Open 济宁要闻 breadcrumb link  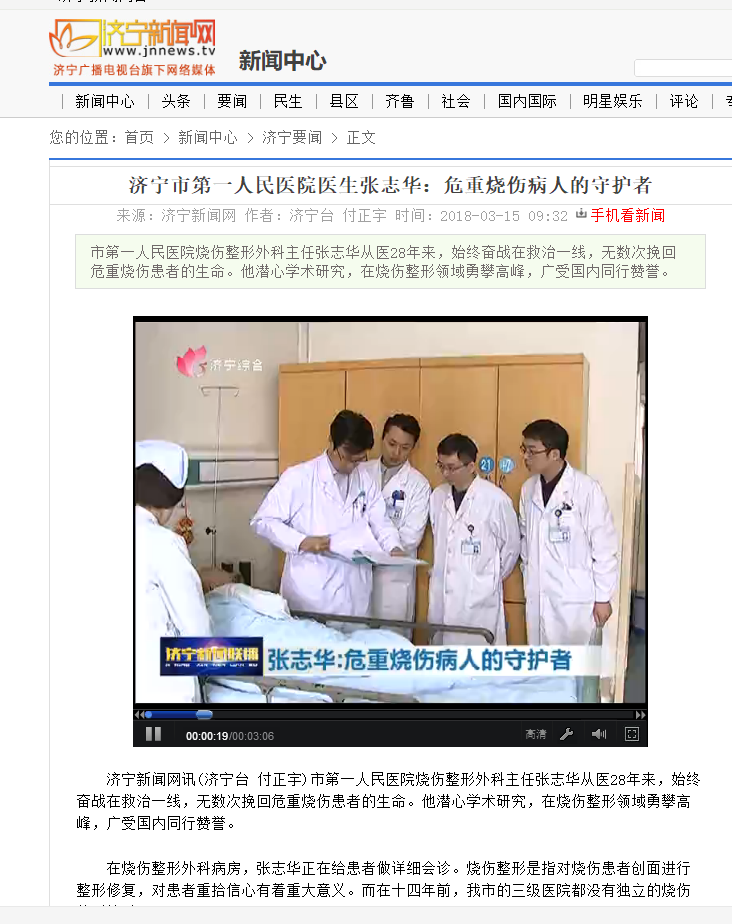tap(292, 137)
